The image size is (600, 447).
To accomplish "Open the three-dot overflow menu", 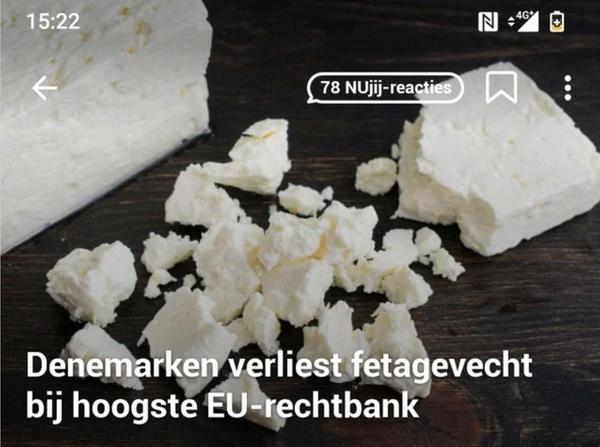I will (567, 88).
